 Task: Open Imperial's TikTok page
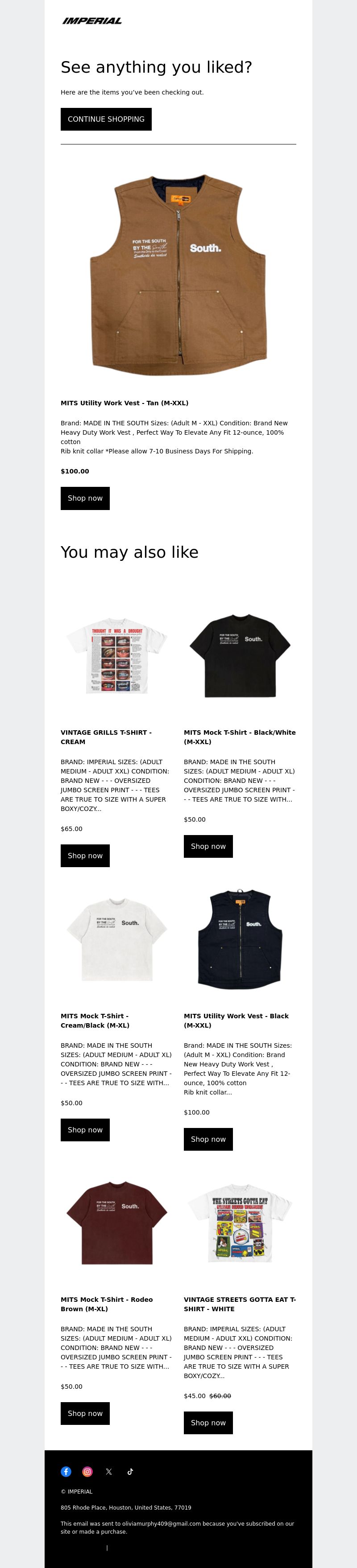click(x=130, y=1471)
